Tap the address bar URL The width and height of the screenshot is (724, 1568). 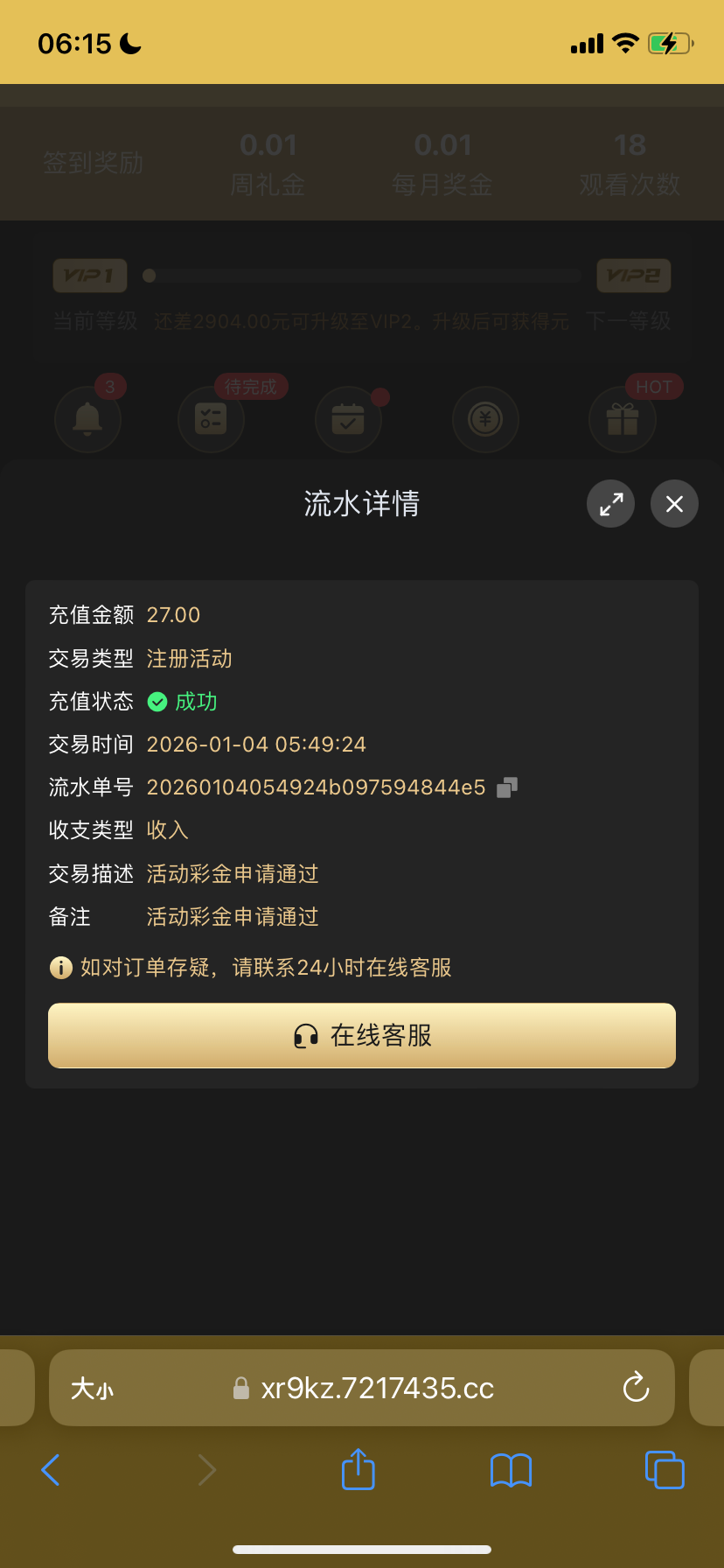point(376,1389)
